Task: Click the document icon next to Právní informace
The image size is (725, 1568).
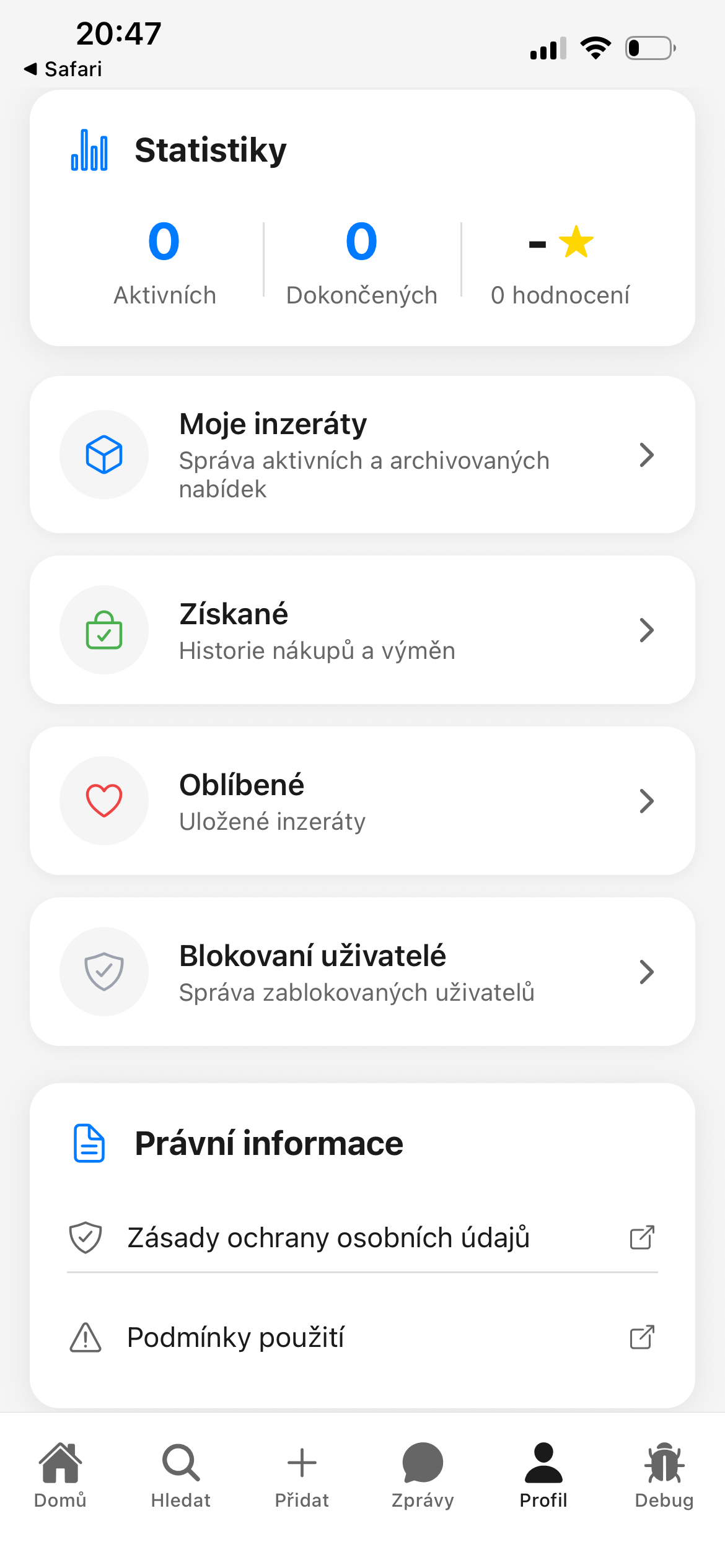Action: point(89,1143)
